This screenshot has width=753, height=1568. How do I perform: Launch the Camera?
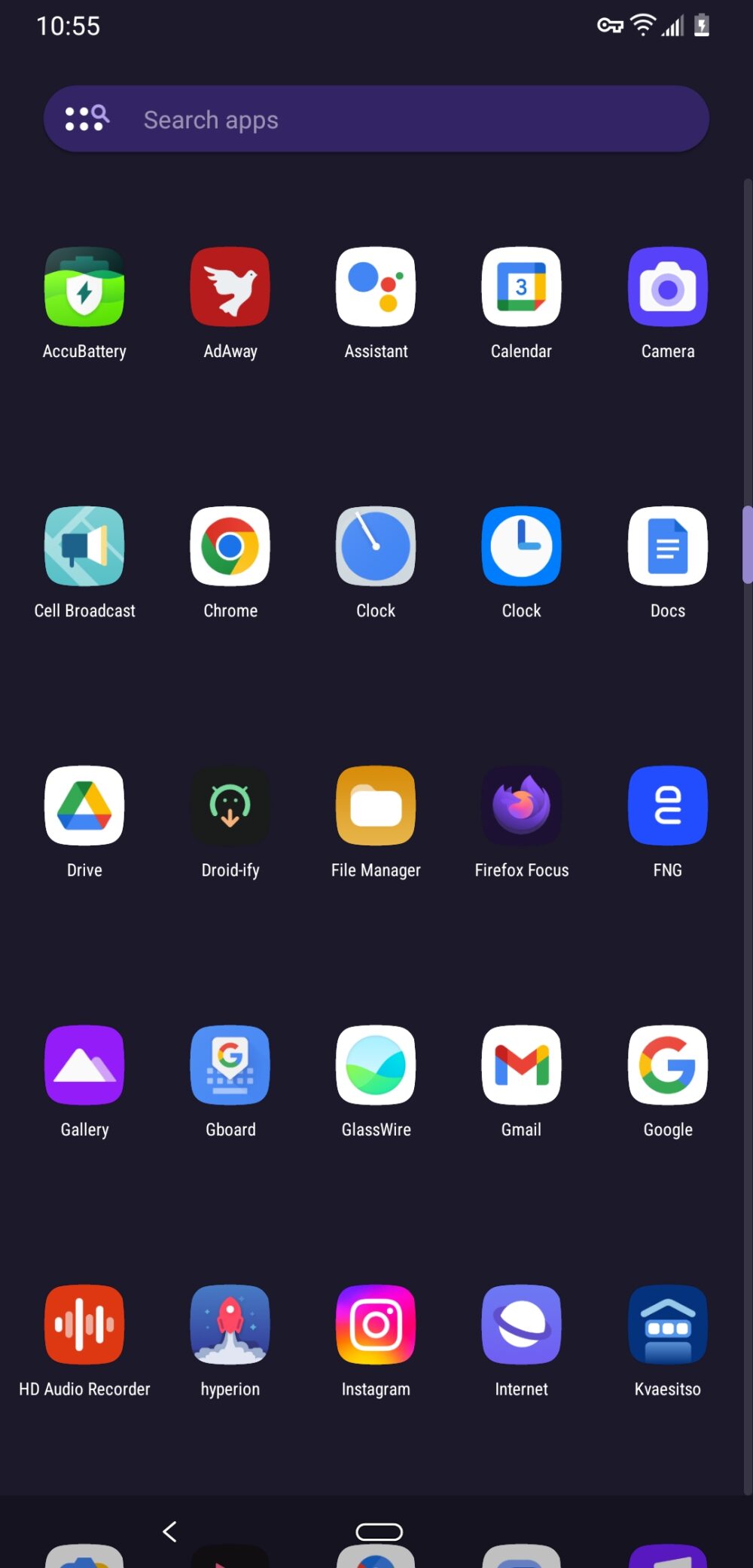pyautogui.click(x=667, y=286)
